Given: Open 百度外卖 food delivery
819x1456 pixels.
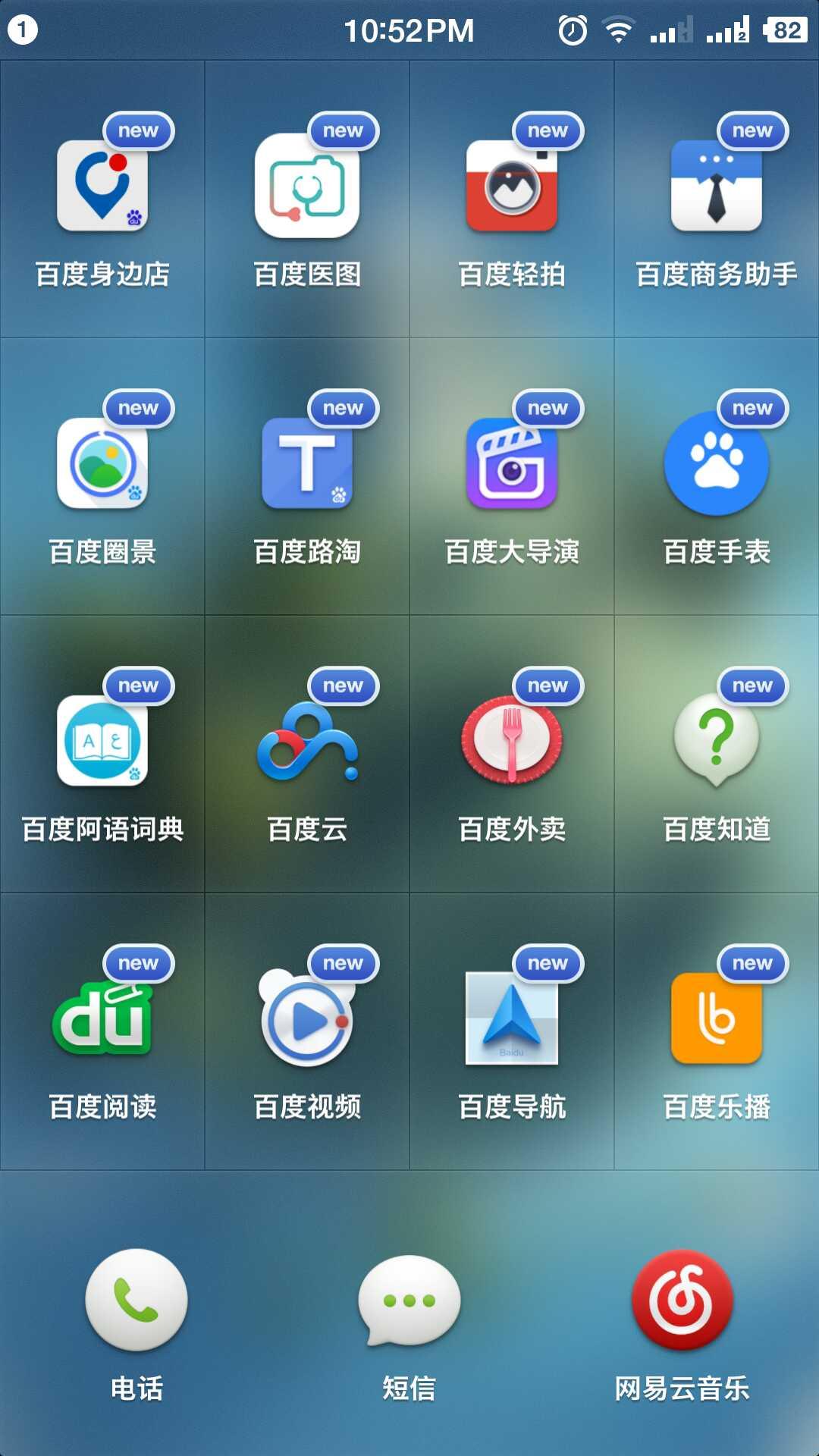Looking at the screenshot, I should [x=512, y=742].
